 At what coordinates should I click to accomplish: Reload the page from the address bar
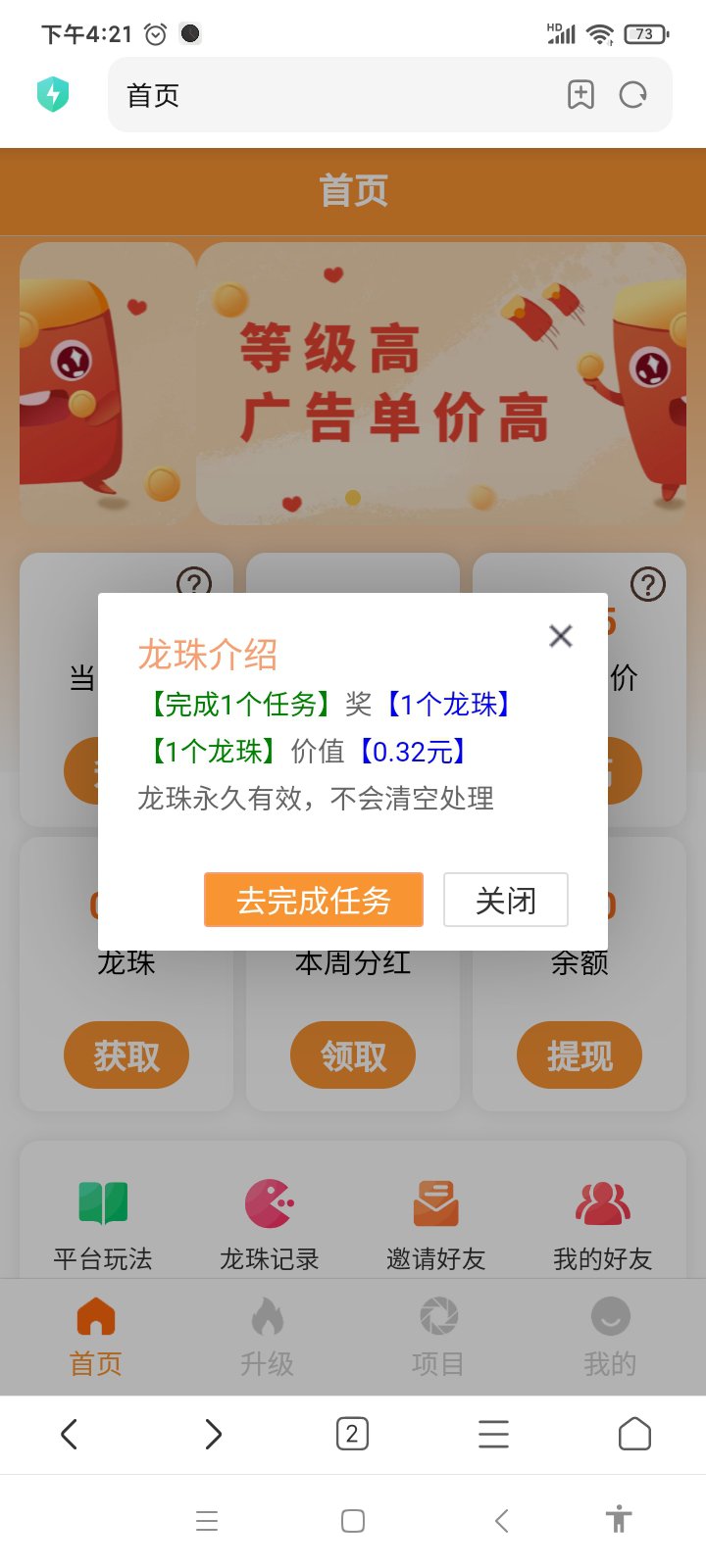(633, 95)
